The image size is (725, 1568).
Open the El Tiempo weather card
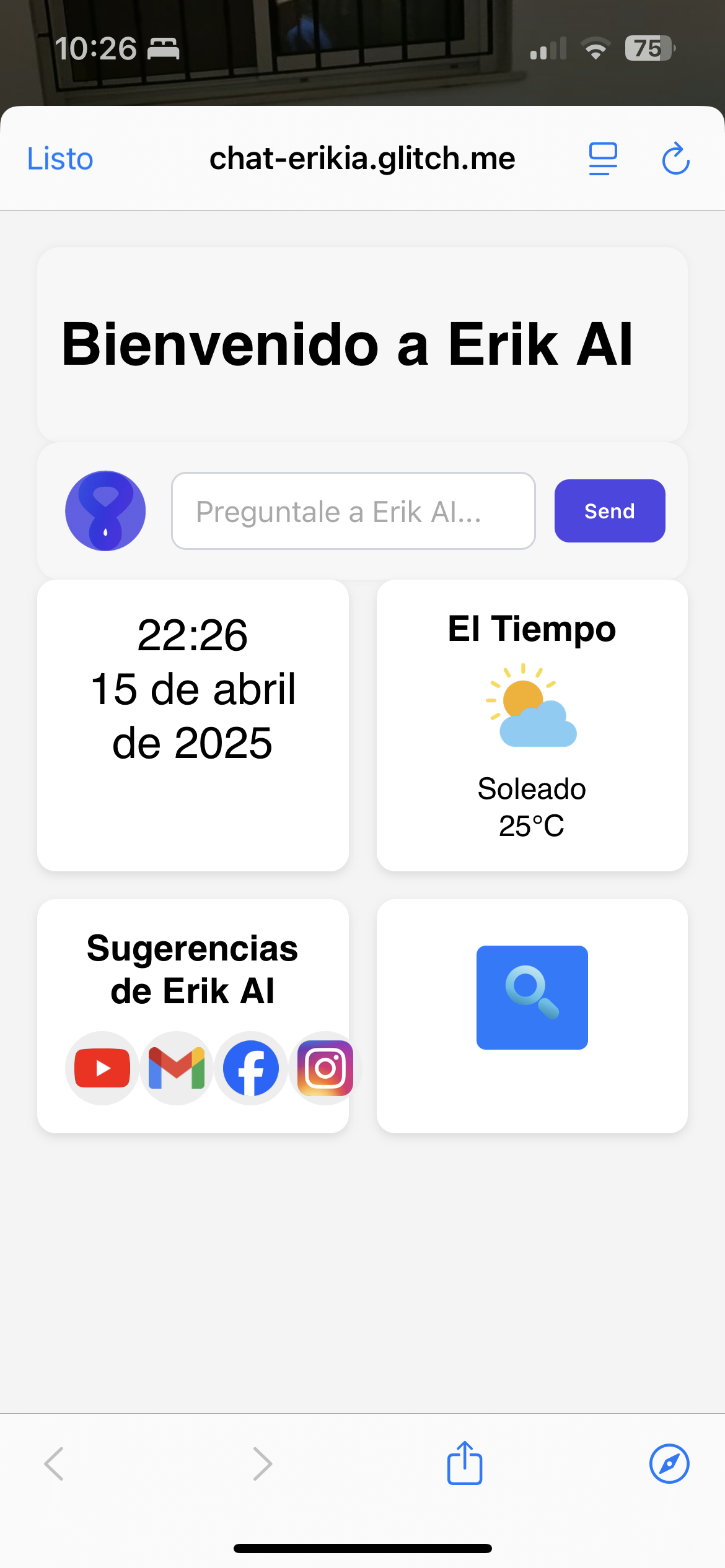(532, 725)
